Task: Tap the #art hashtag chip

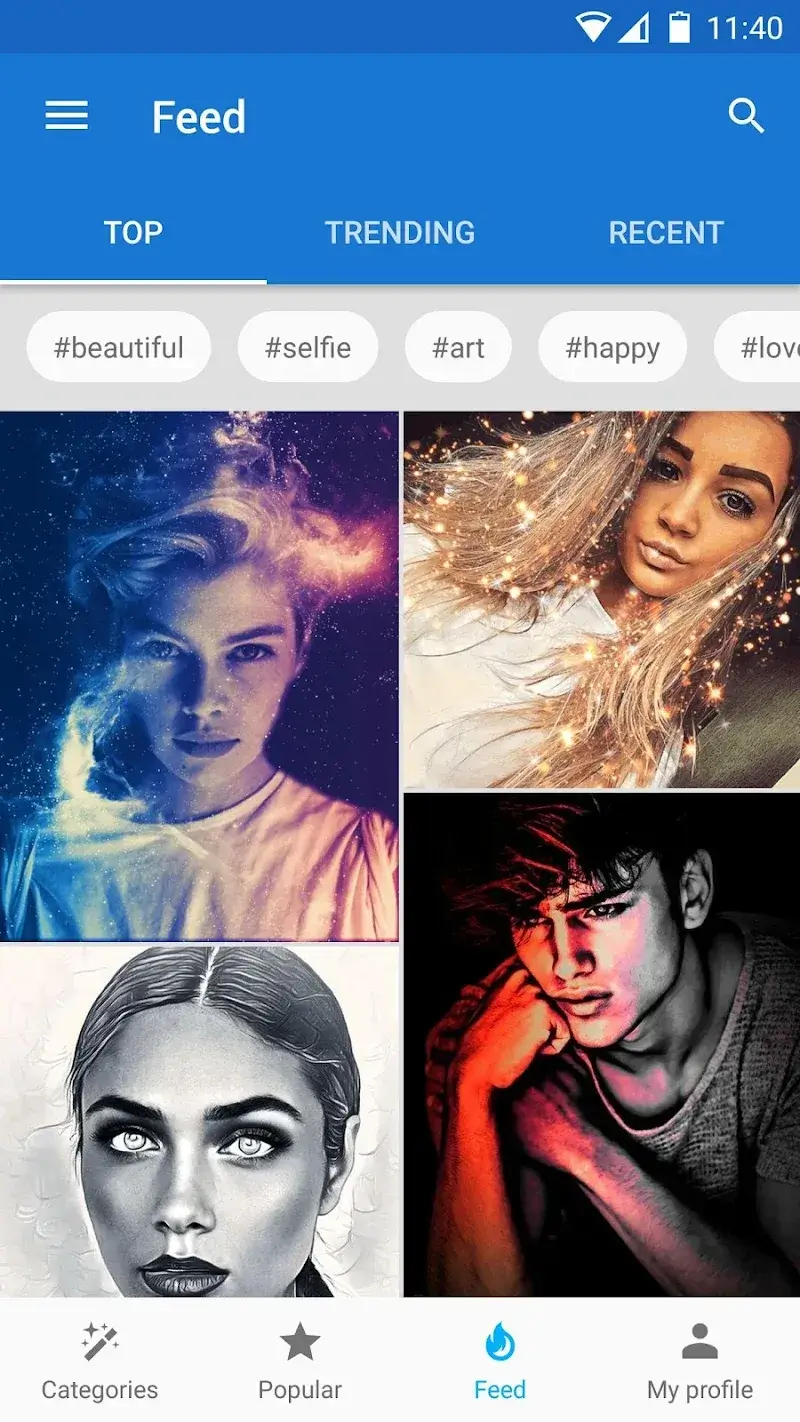Action: (458, 348)
